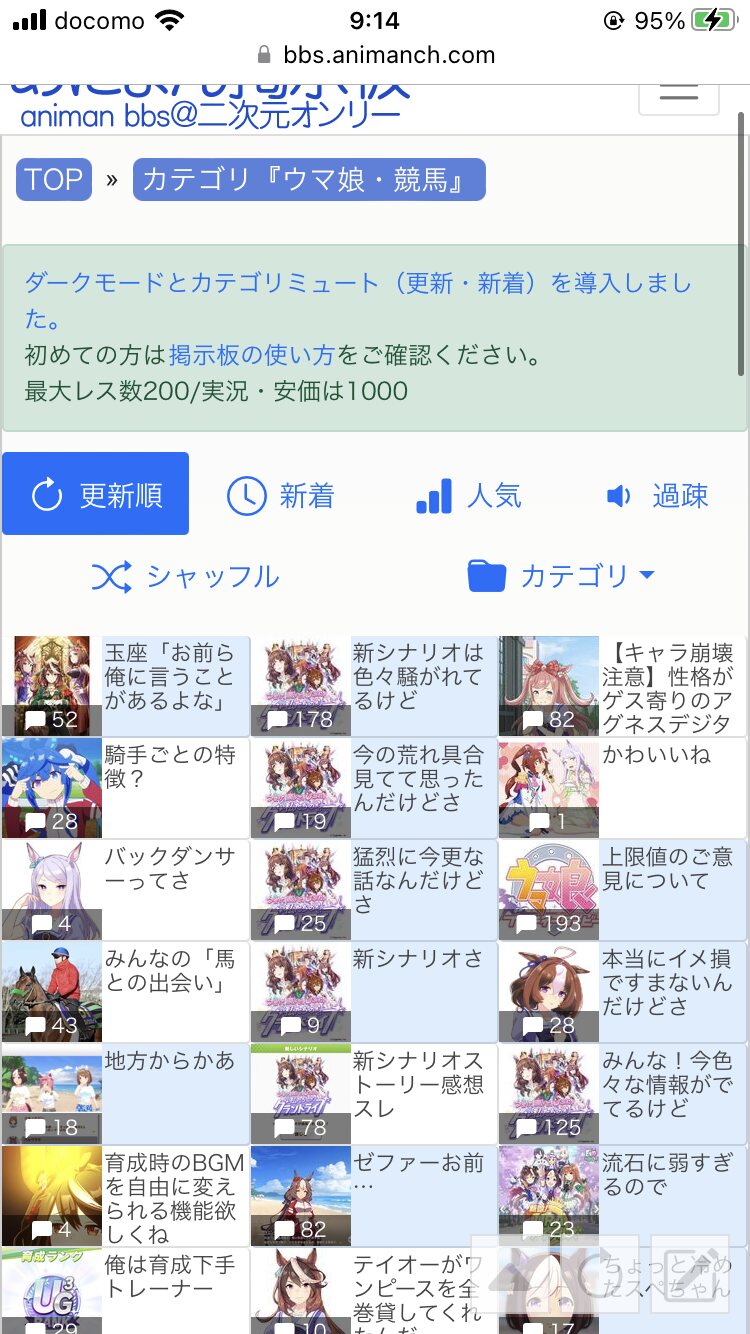Switch to the 新着 sorting

click(x=281, y=496)
